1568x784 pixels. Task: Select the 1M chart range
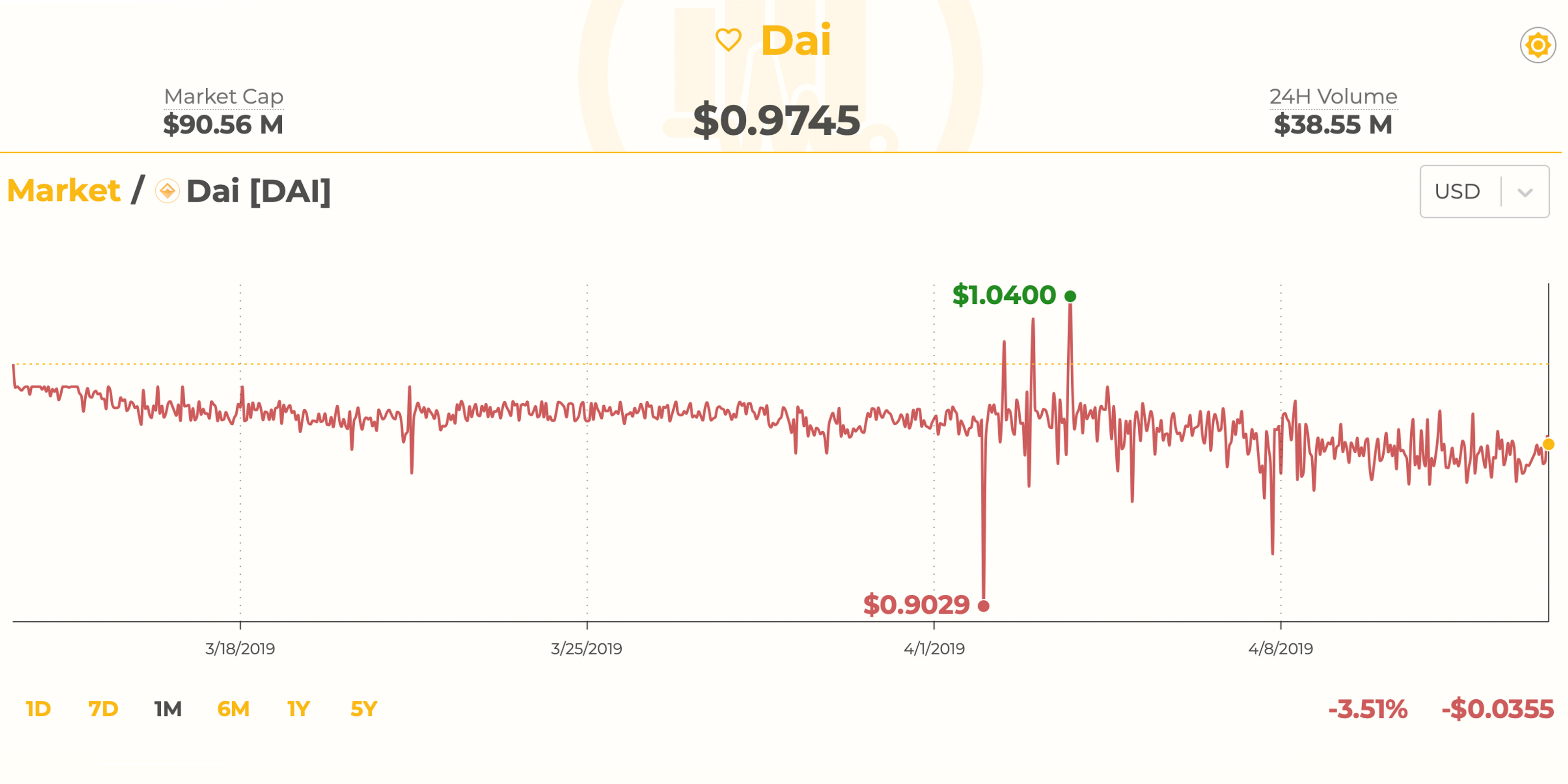(168, 709)
